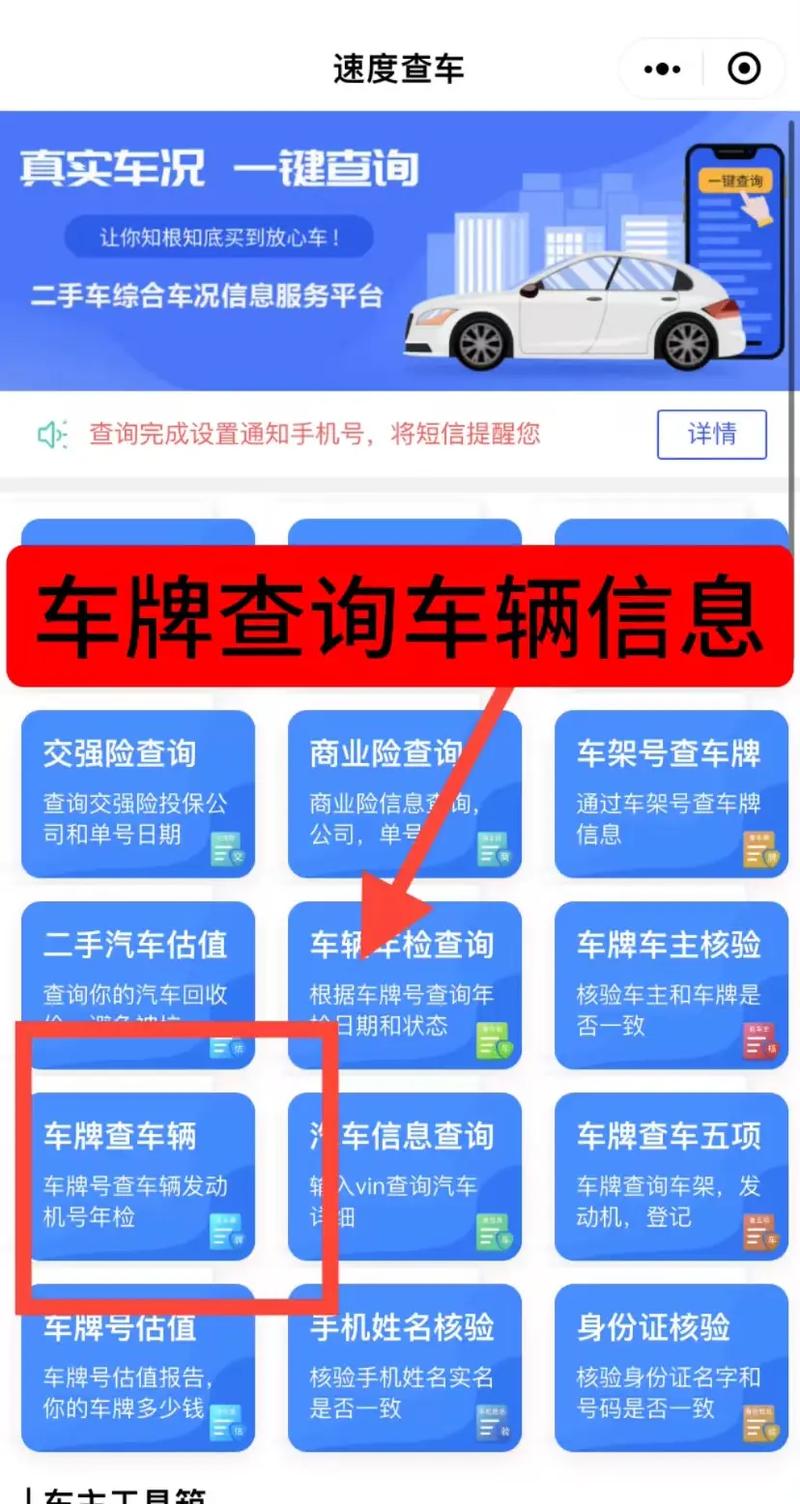800x1504 pixels.
Task: Open the 手机姓名核验 card
Action: pos(404,1367)
